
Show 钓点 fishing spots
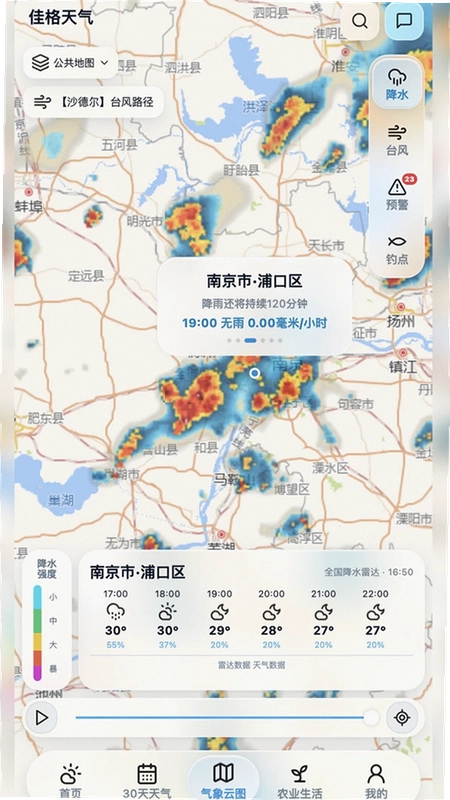pos(397,250)
